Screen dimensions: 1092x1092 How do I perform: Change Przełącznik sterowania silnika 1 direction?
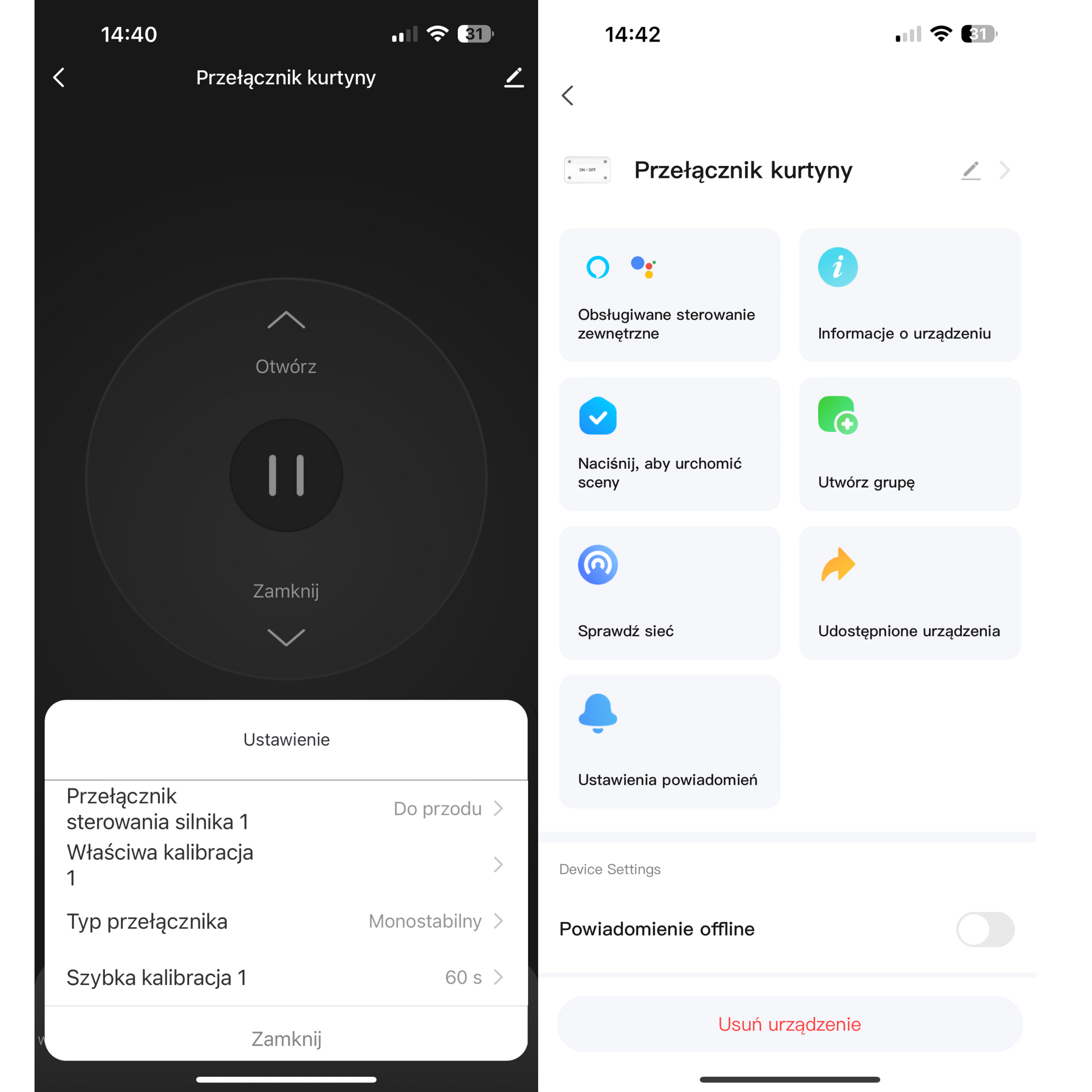point(286,809)
